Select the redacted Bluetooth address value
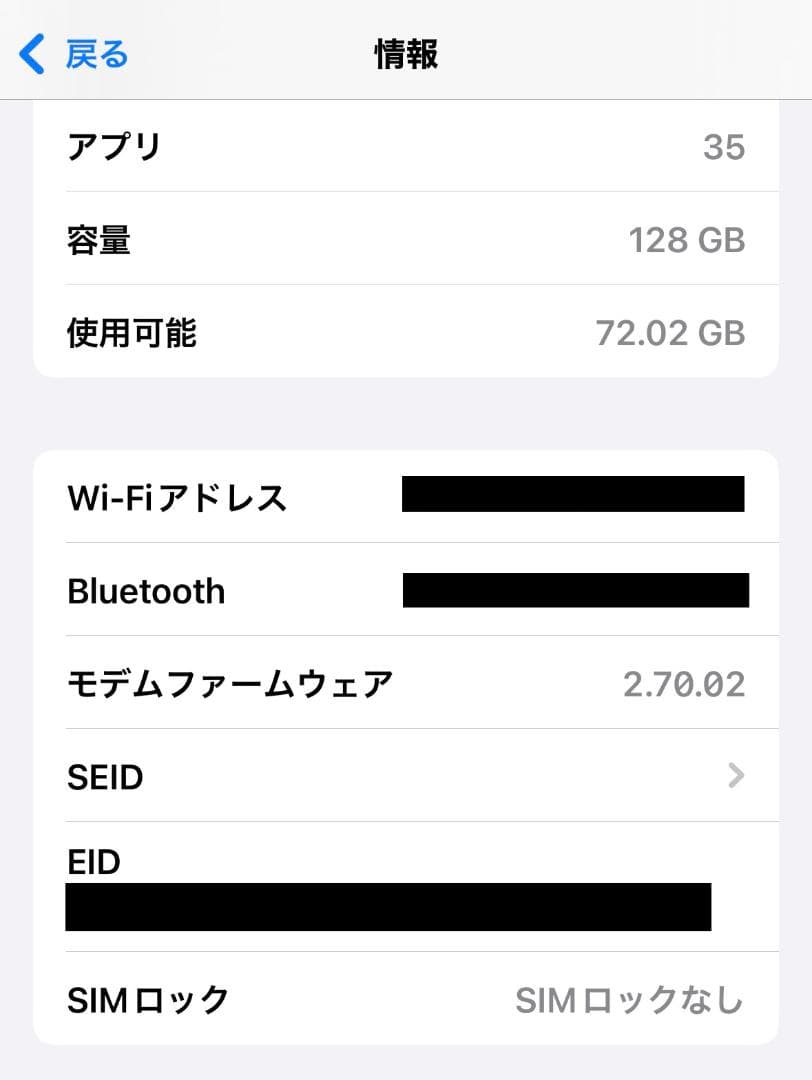The image size is (812, 1080). tap(576, 589)
